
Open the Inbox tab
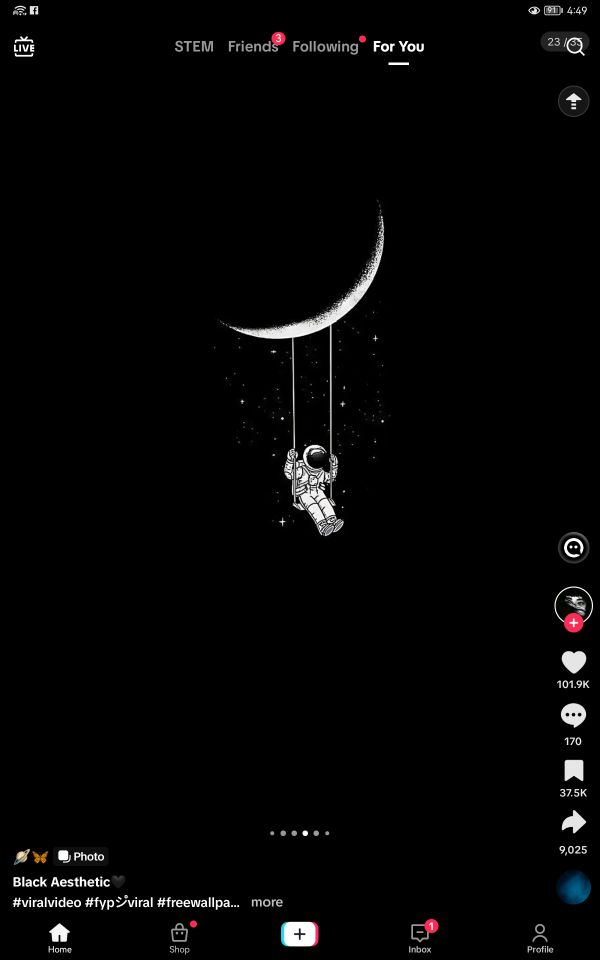(x=420, y=937)
